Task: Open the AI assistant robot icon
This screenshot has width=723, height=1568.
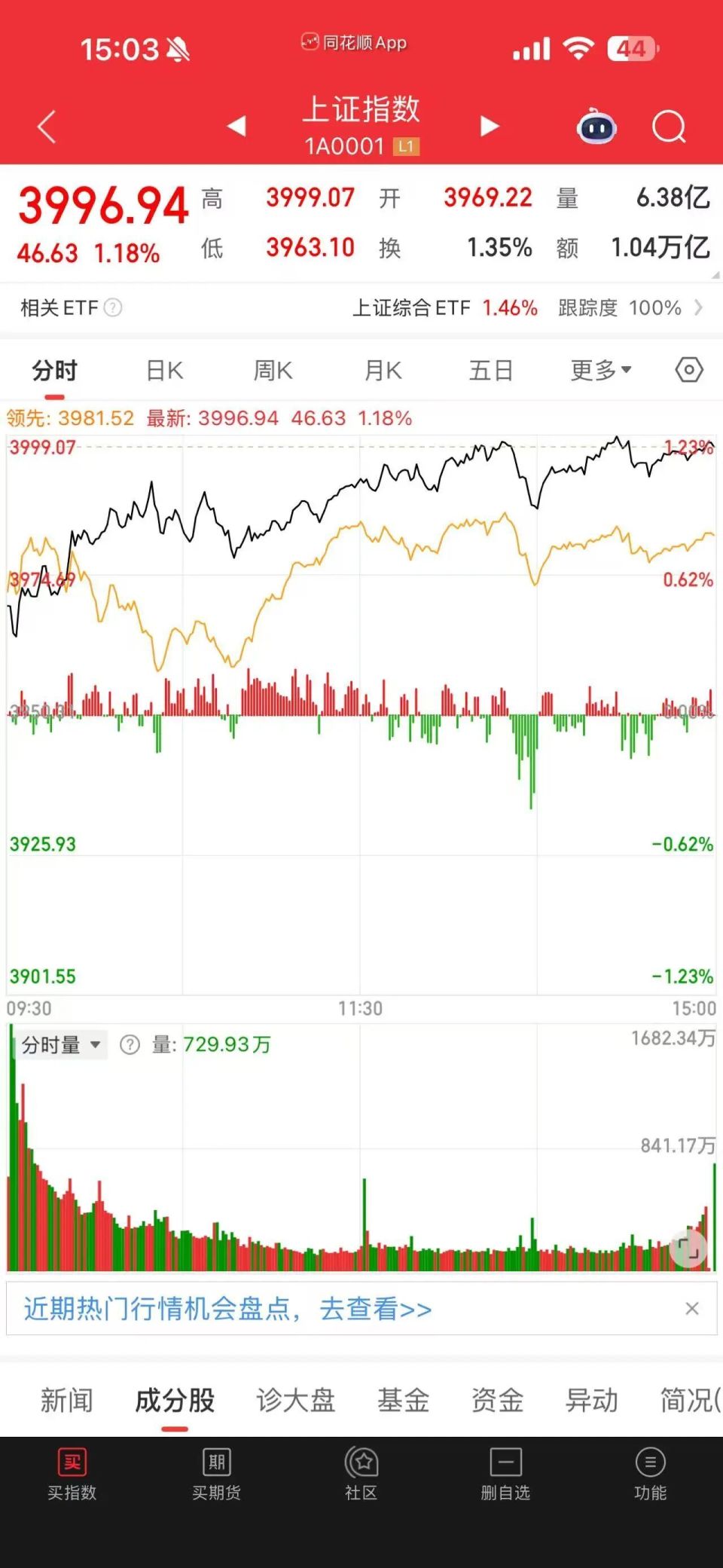Action: (595, 128)
